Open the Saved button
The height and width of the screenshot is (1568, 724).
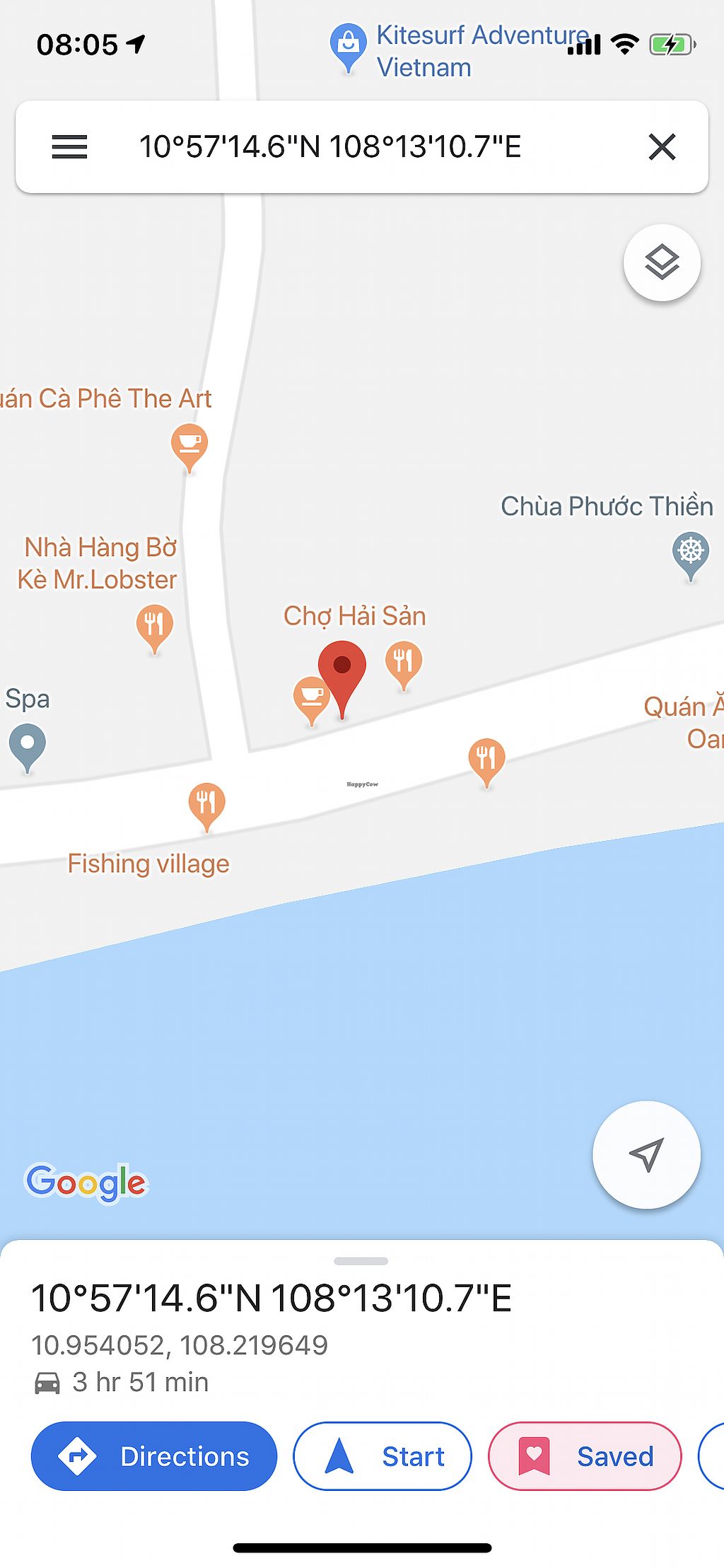(585, 1456)
